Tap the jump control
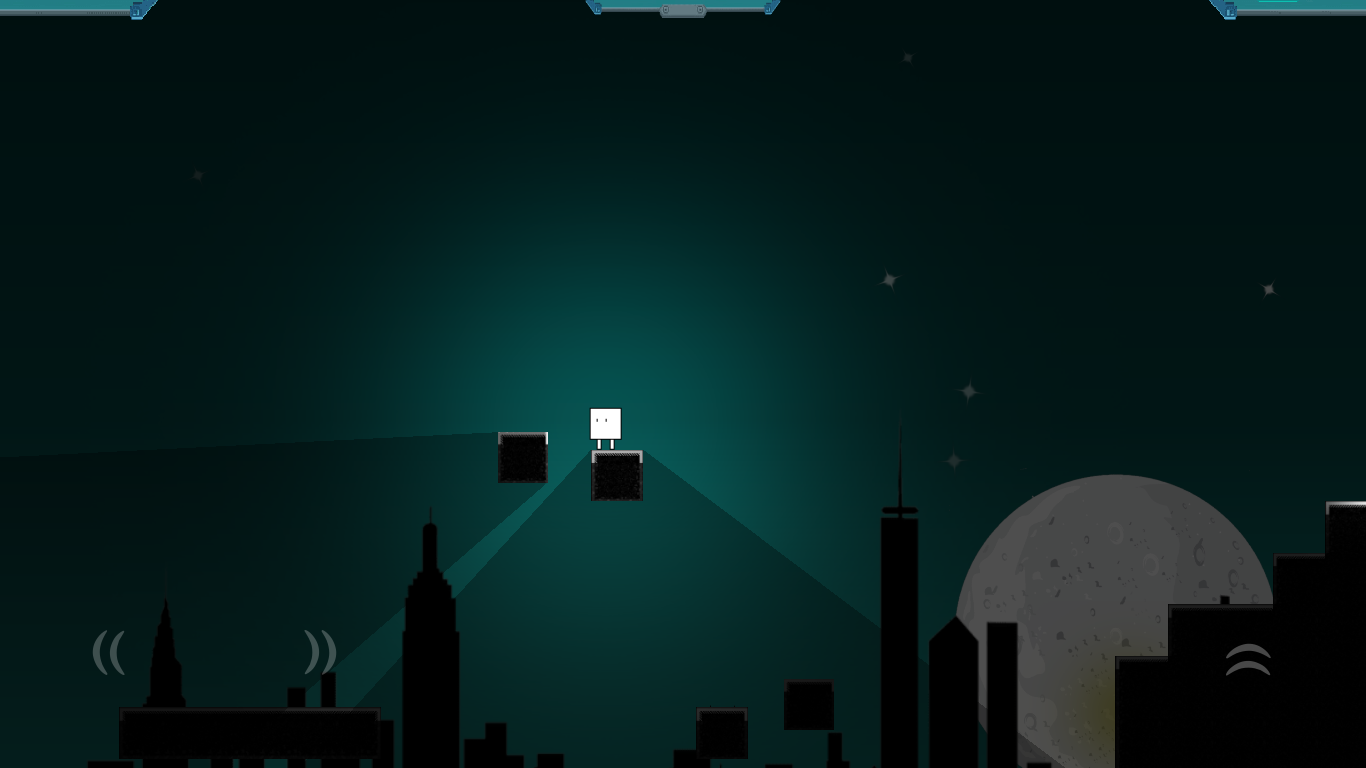Viewport: 1366px width, 768px height. tap(1248, 660)
